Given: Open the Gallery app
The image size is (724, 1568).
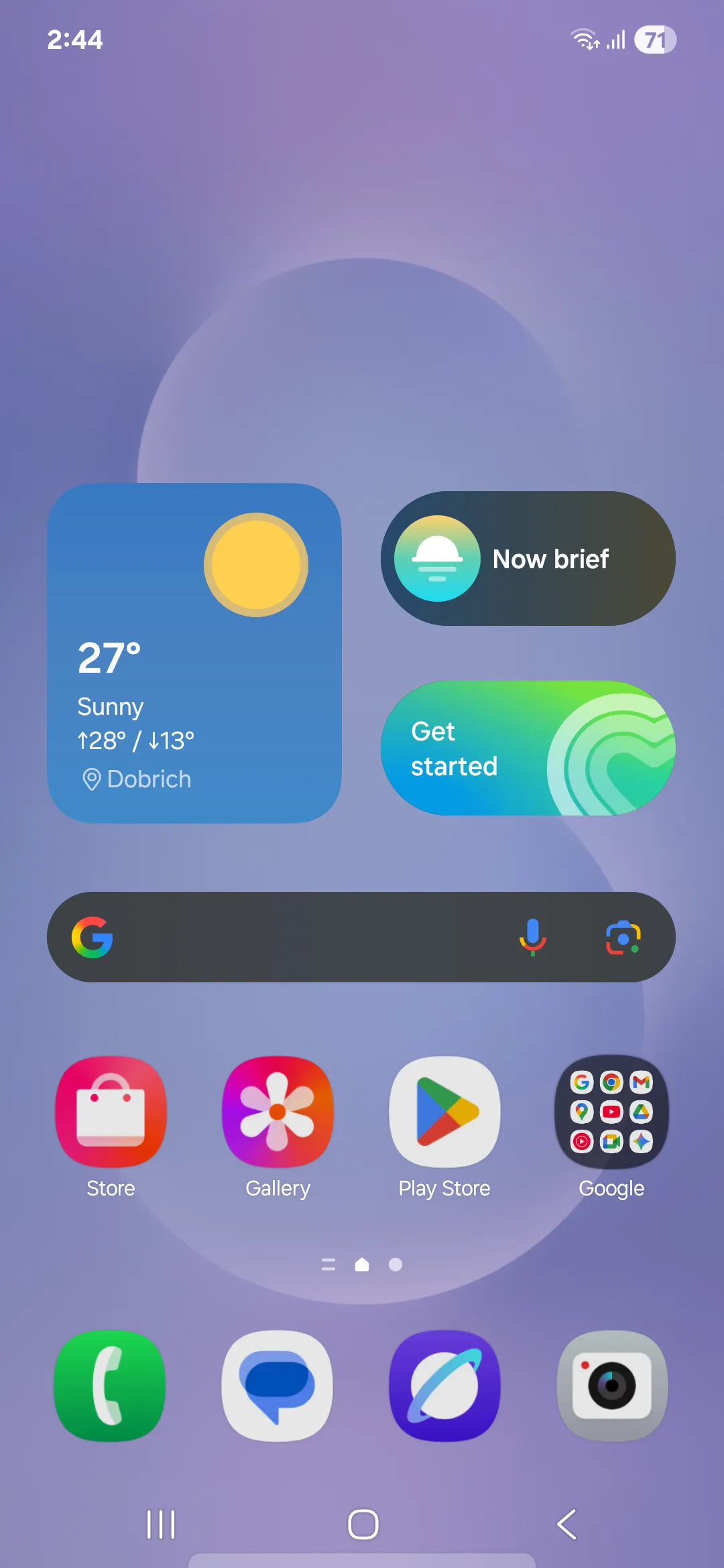Looking at the screenshot, I should 278,1112.
